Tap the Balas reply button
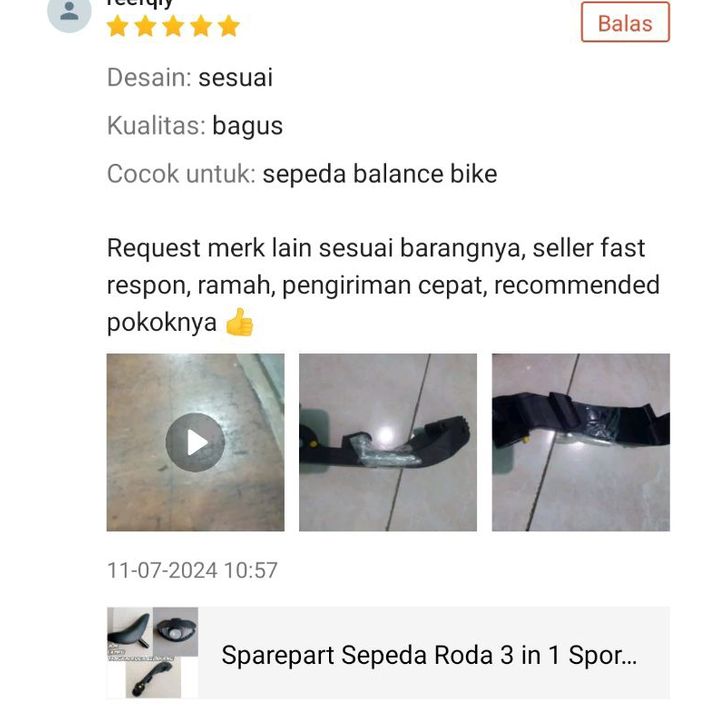Viewport: 726px width, 726px height. (x=625, y=23)
